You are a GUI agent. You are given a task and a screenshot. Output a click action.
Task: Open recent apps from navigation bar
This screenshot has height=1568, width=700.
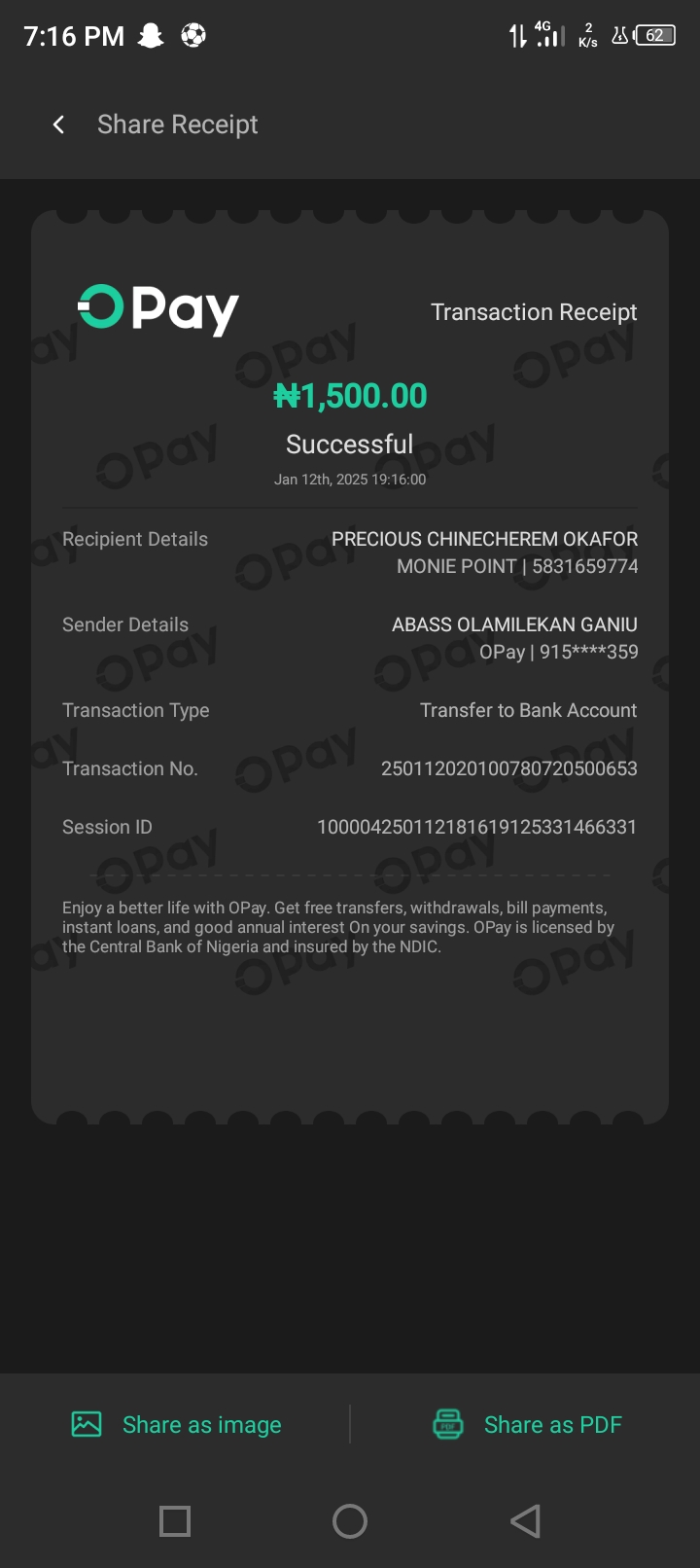tap(175, 1520)
